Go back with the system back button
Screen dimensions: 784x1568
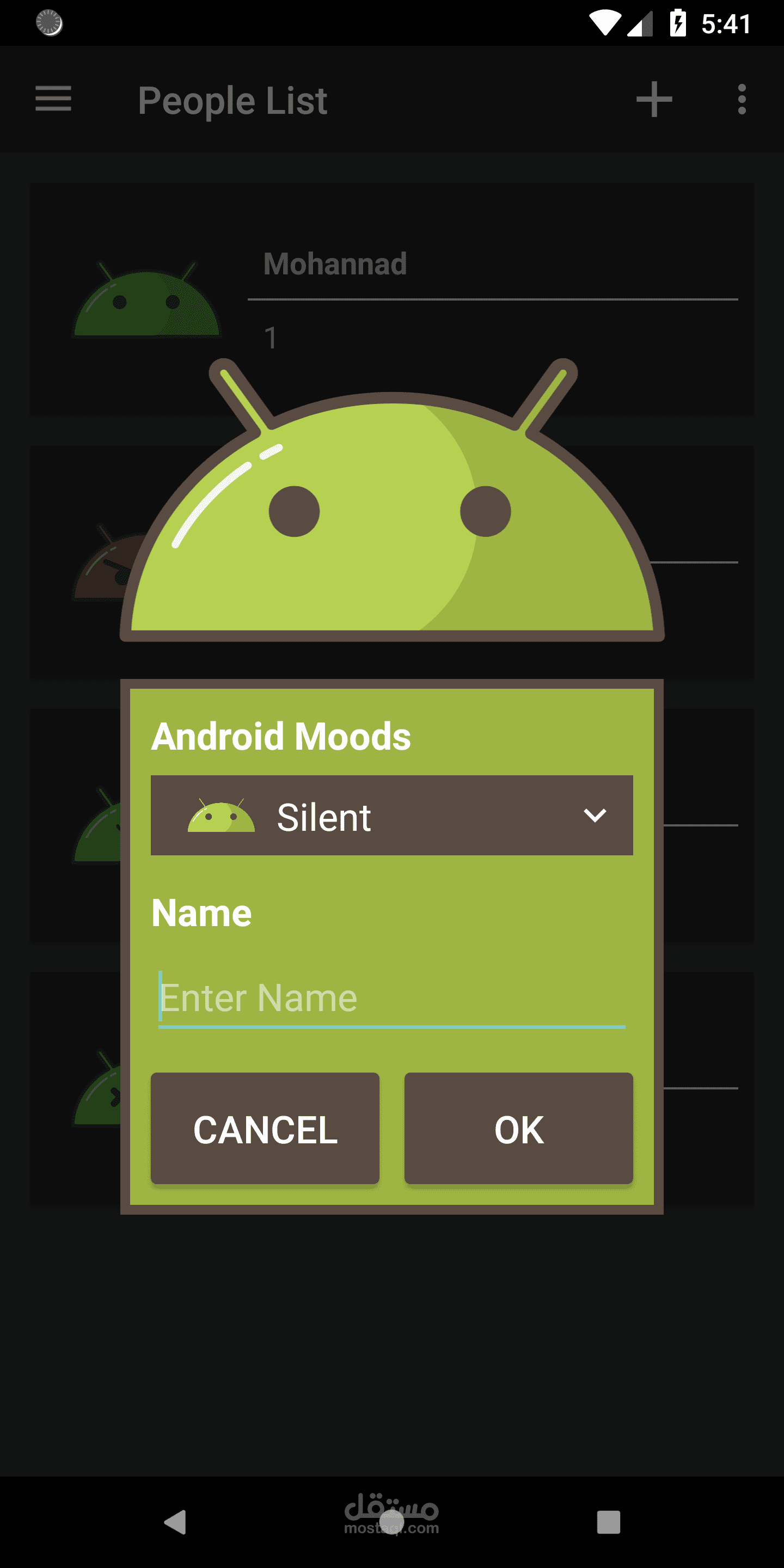175,1522
